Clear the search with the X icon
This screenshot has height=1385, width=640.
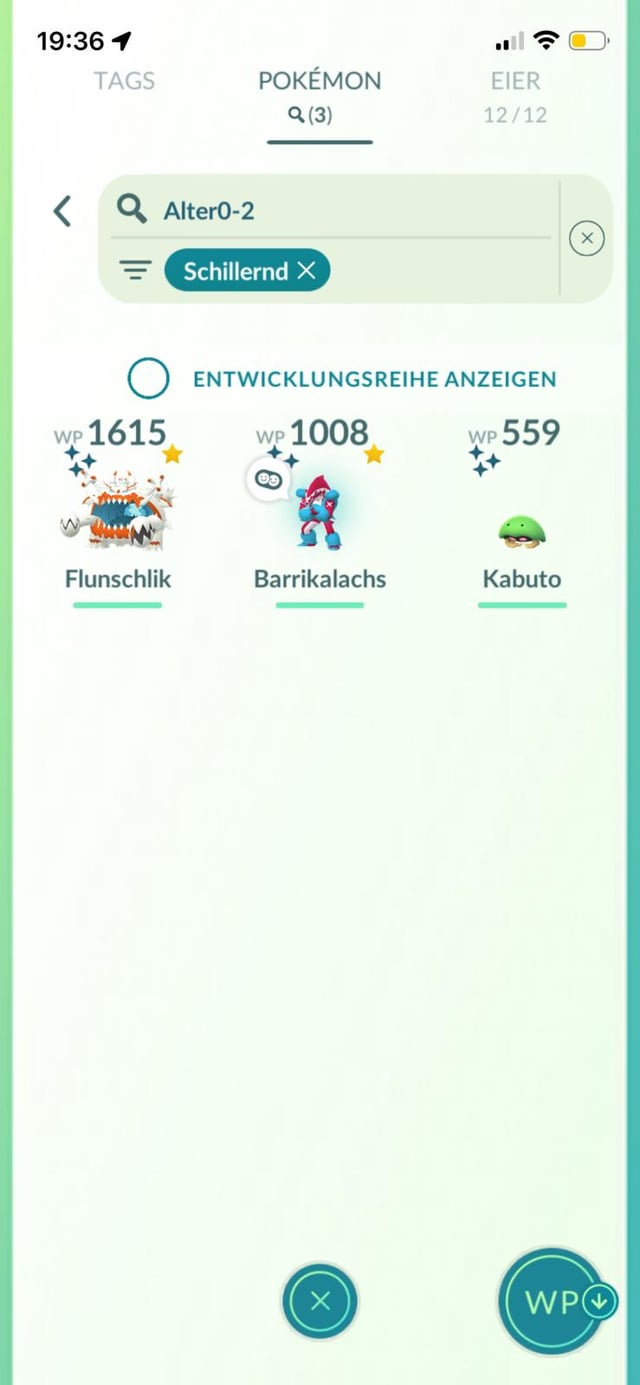coord(587,238)
